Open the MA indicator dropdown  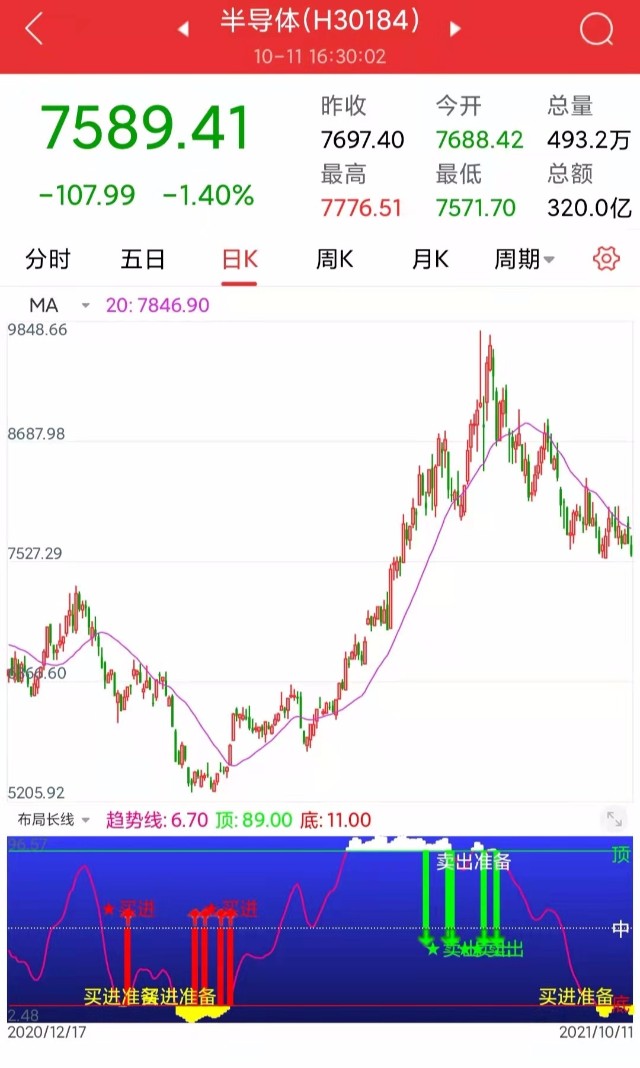click(60, 305)
